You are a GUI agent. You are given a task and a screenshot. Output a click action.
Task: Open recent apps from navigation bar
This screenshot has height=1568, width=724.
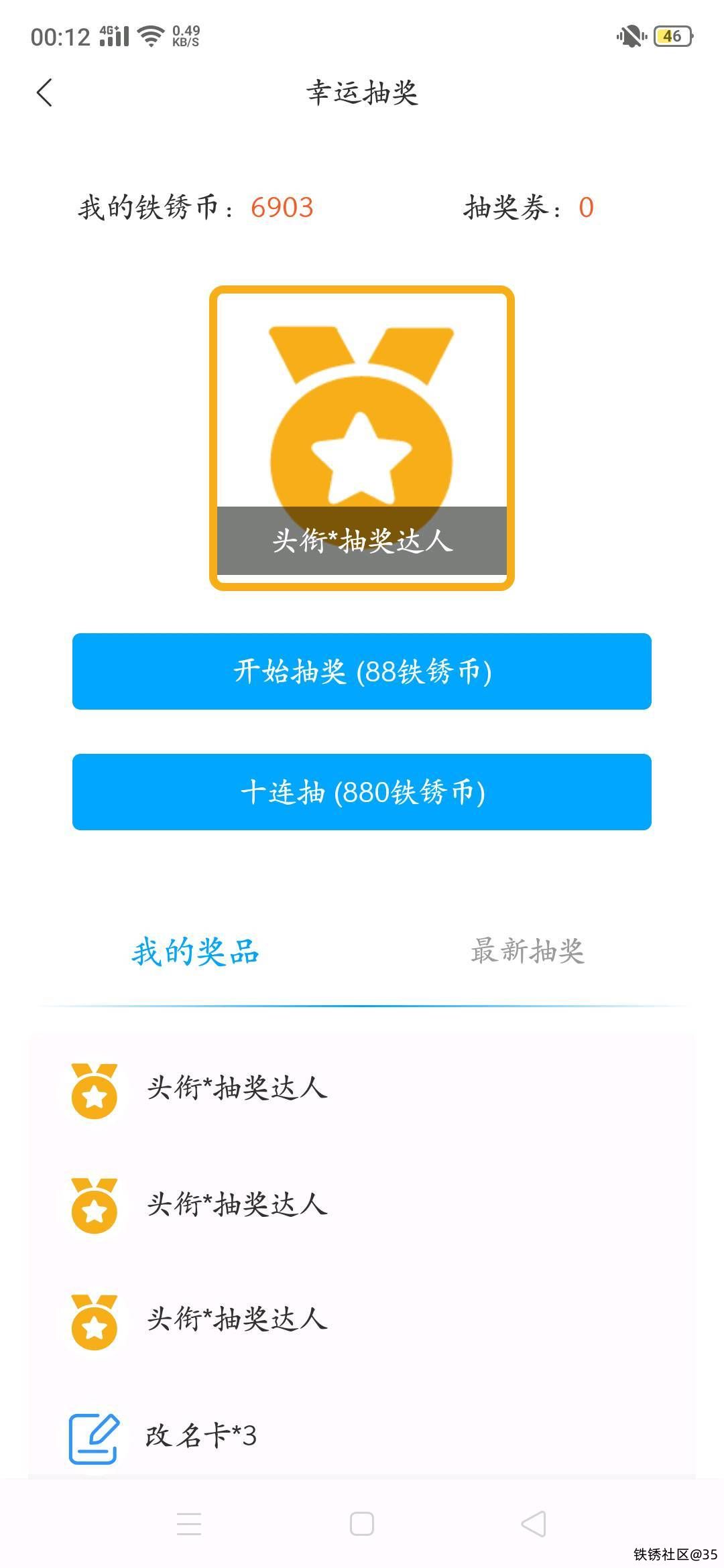189,1524
